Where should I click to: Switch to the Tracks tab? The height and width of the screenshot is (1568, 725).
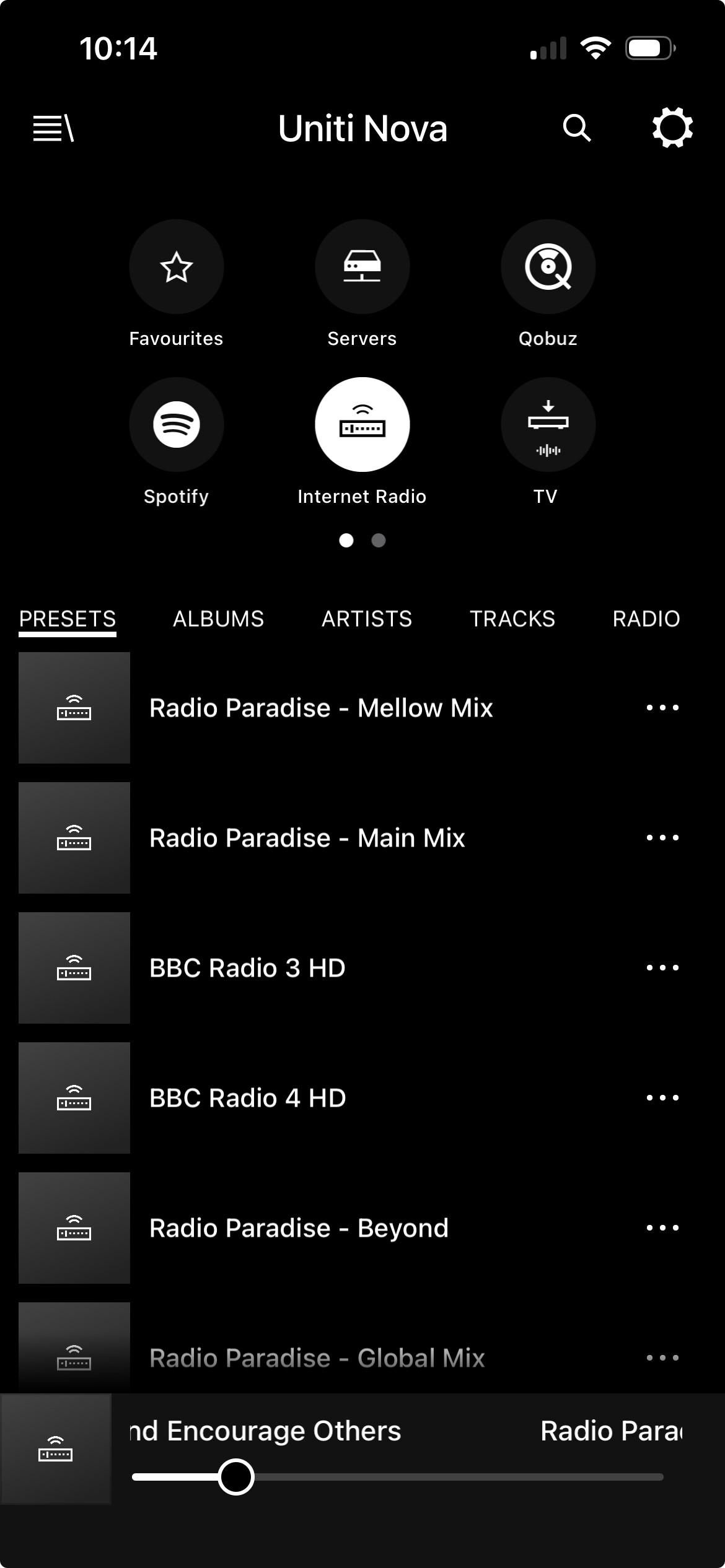[512, 619]
